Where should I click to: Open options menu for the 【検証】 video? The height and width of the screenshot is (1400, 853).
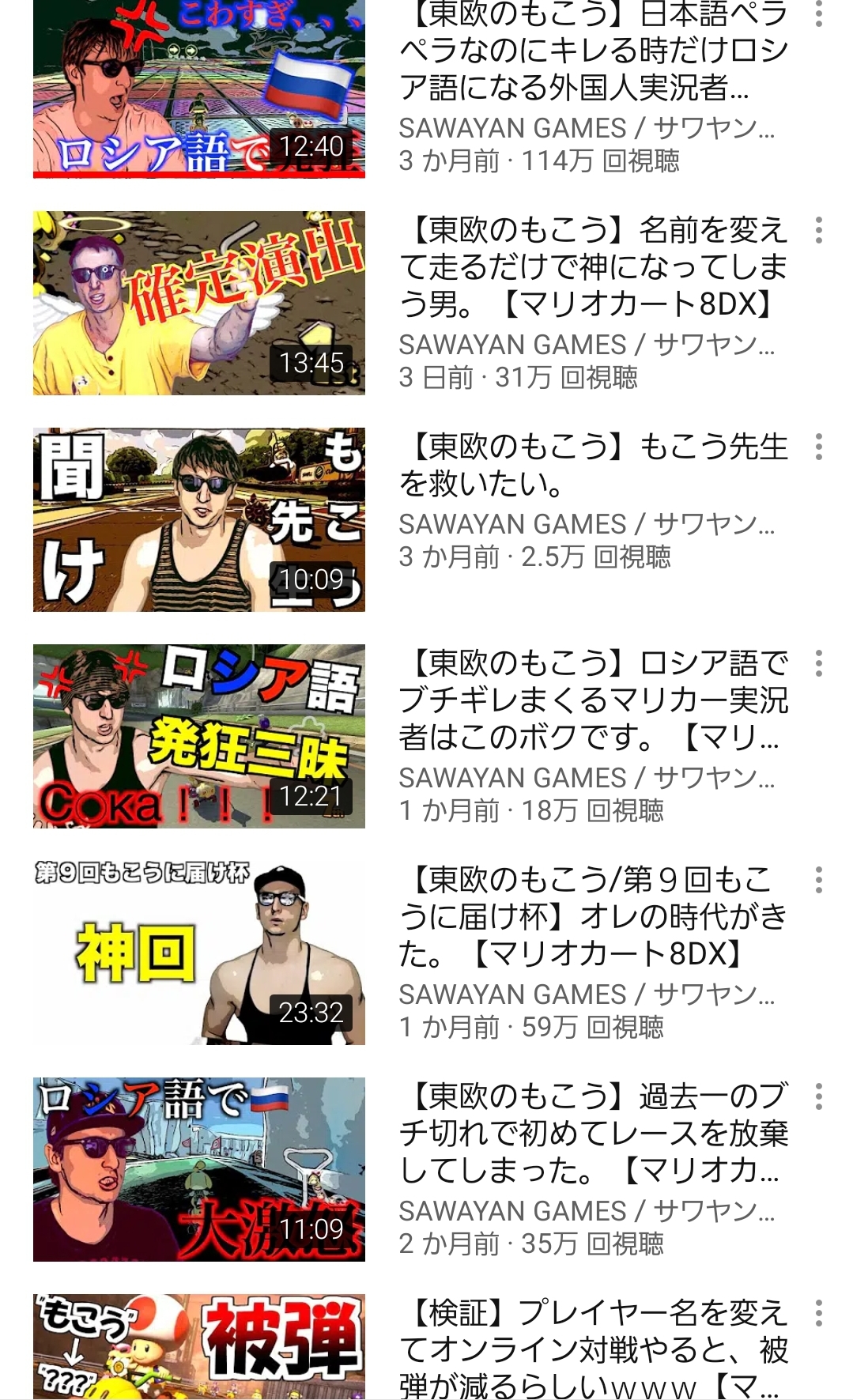point(819,1313)
